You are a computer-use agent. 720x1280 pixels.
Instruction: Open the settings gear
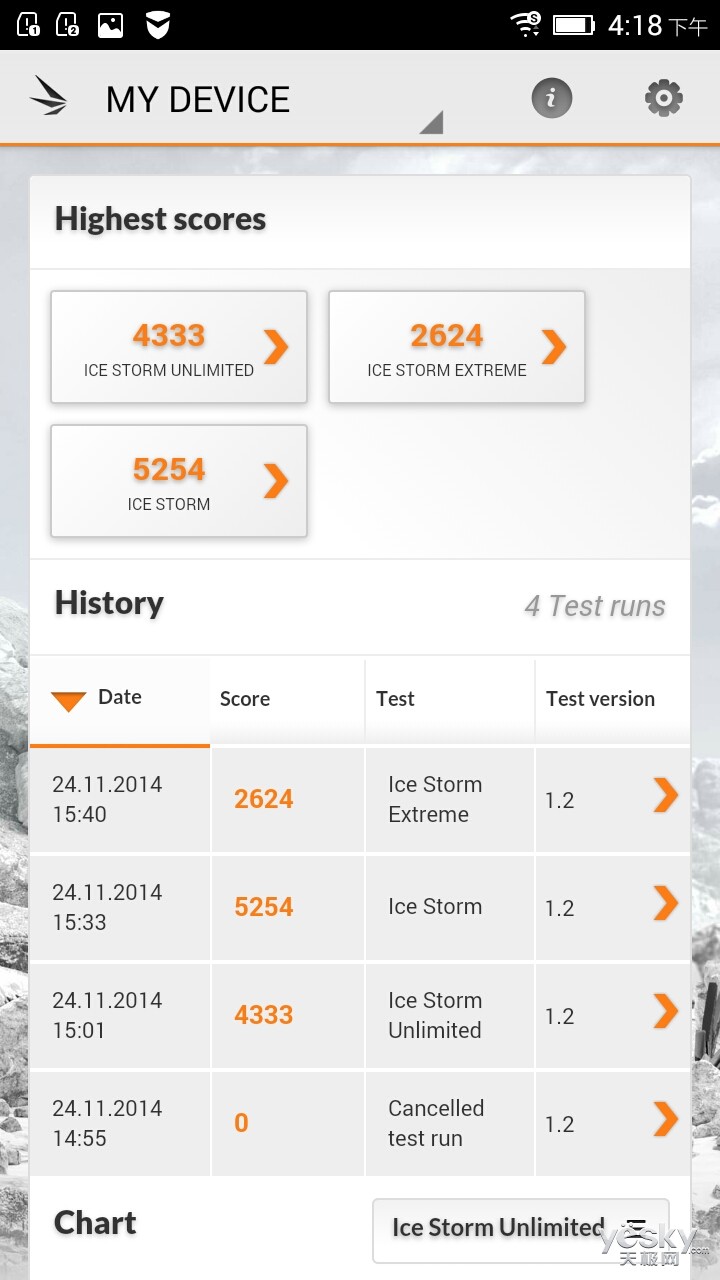[664, 98]
